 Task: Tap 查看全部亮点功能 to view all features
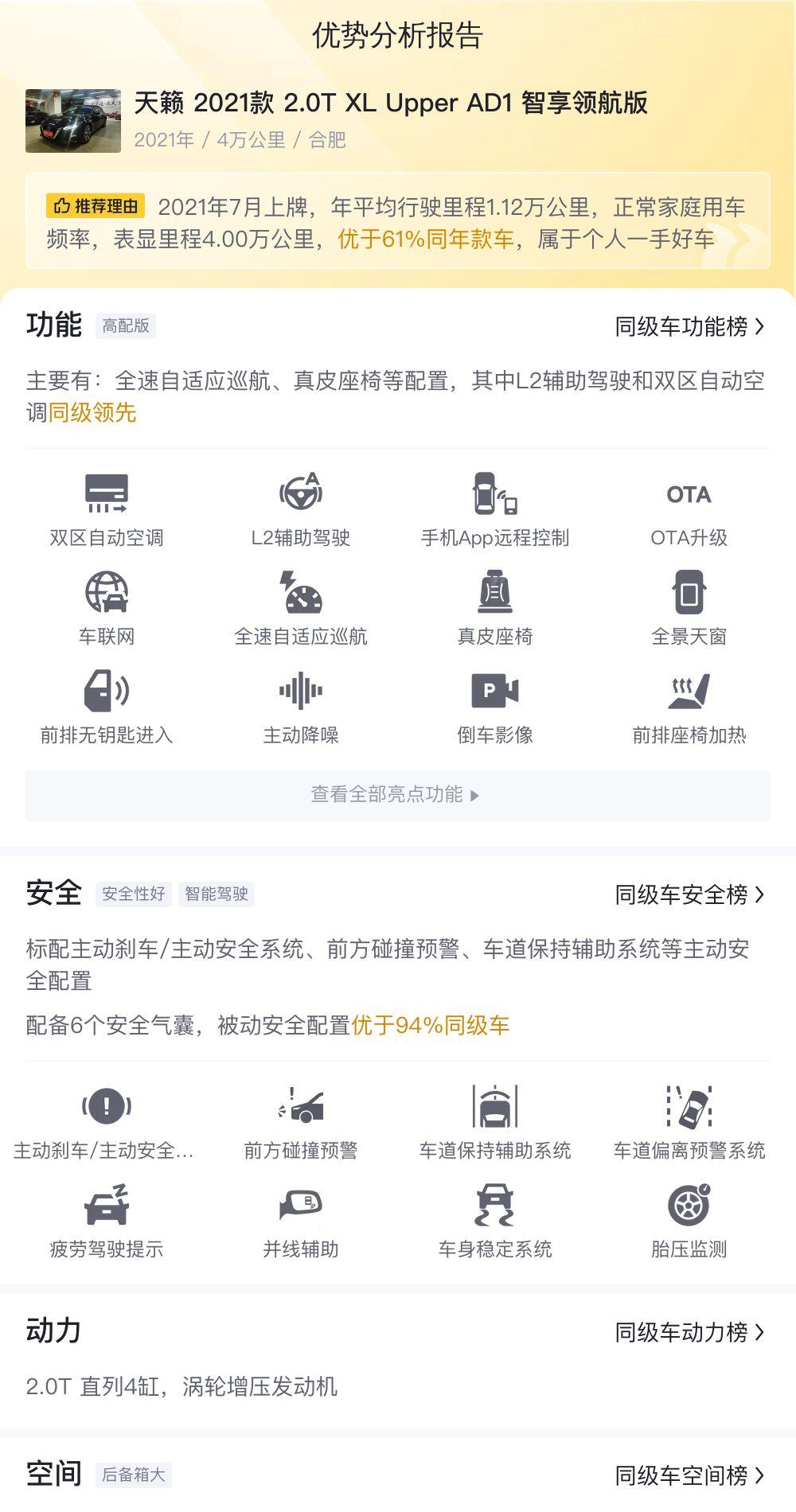click(x=398, y=795)
